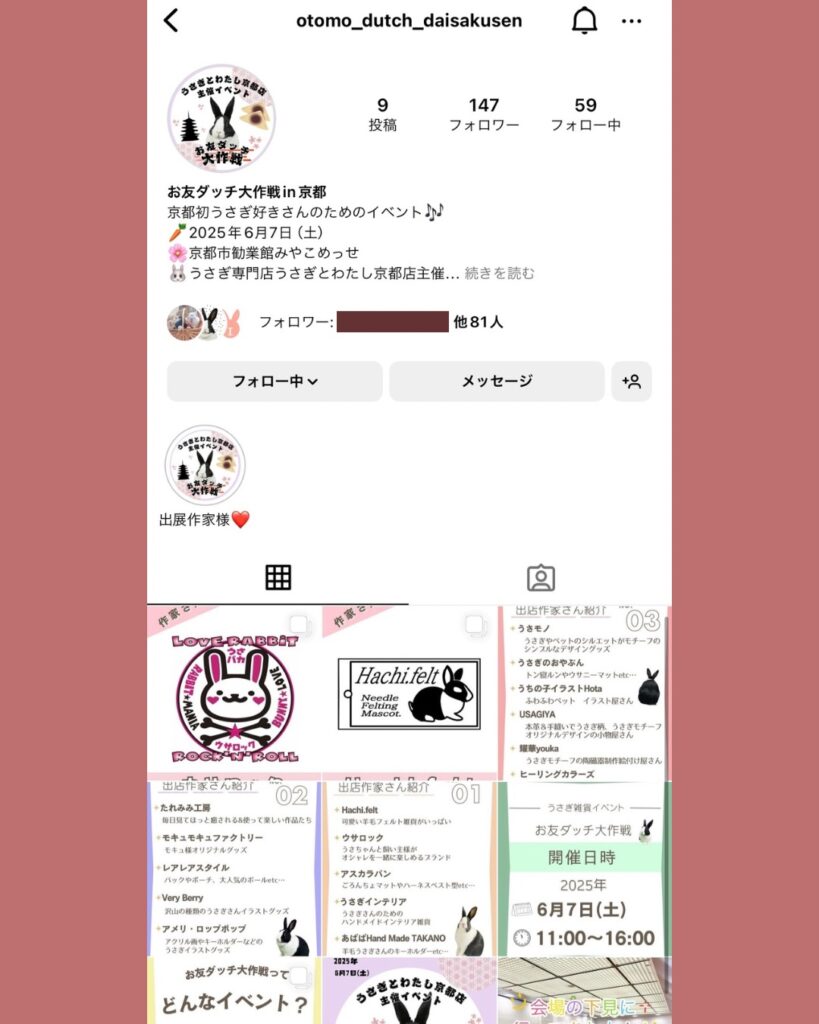Tap the フォロー中 dropdown button
The image size is (819, 1024).
point(275,381)
